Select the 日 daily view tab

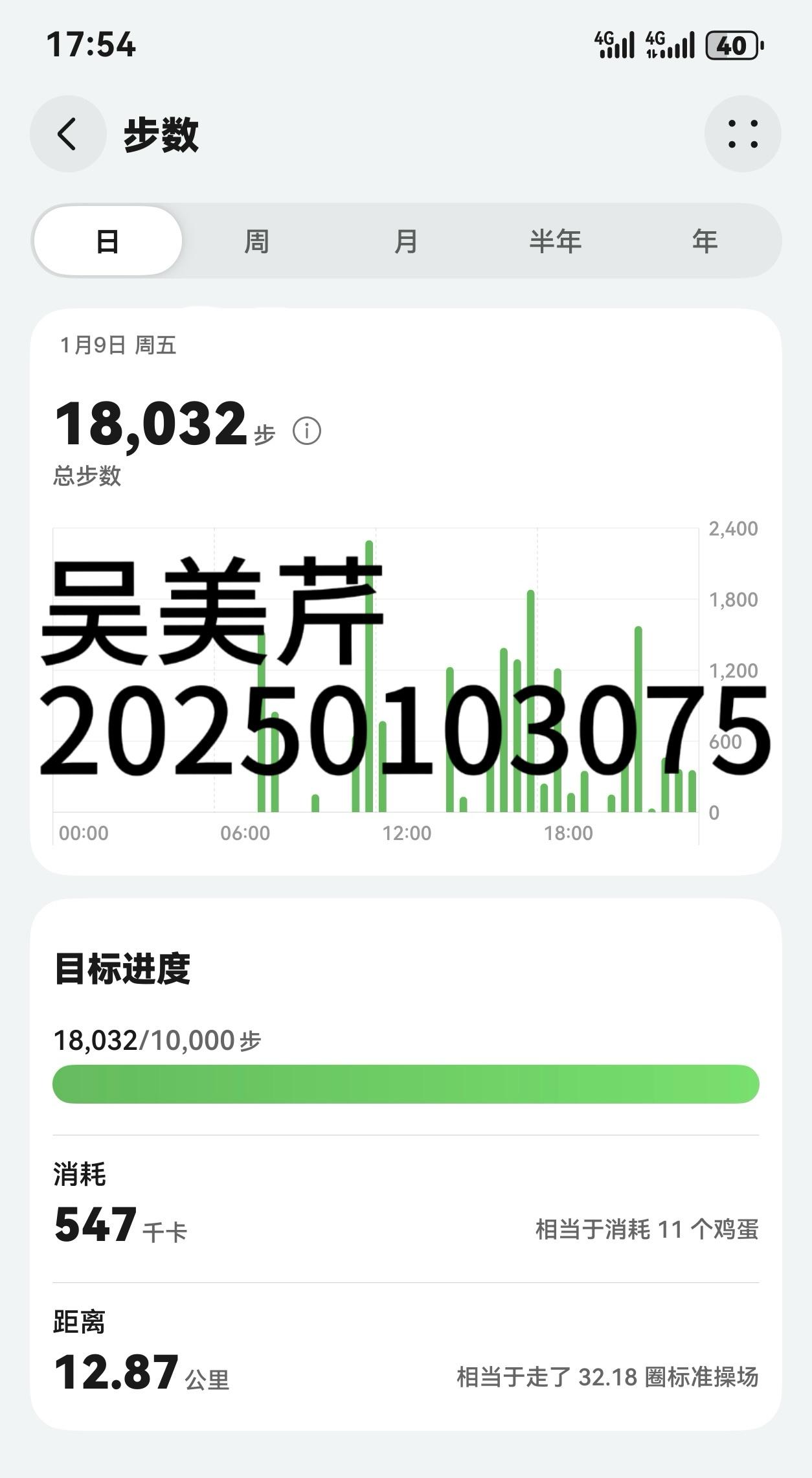(107, 242)
